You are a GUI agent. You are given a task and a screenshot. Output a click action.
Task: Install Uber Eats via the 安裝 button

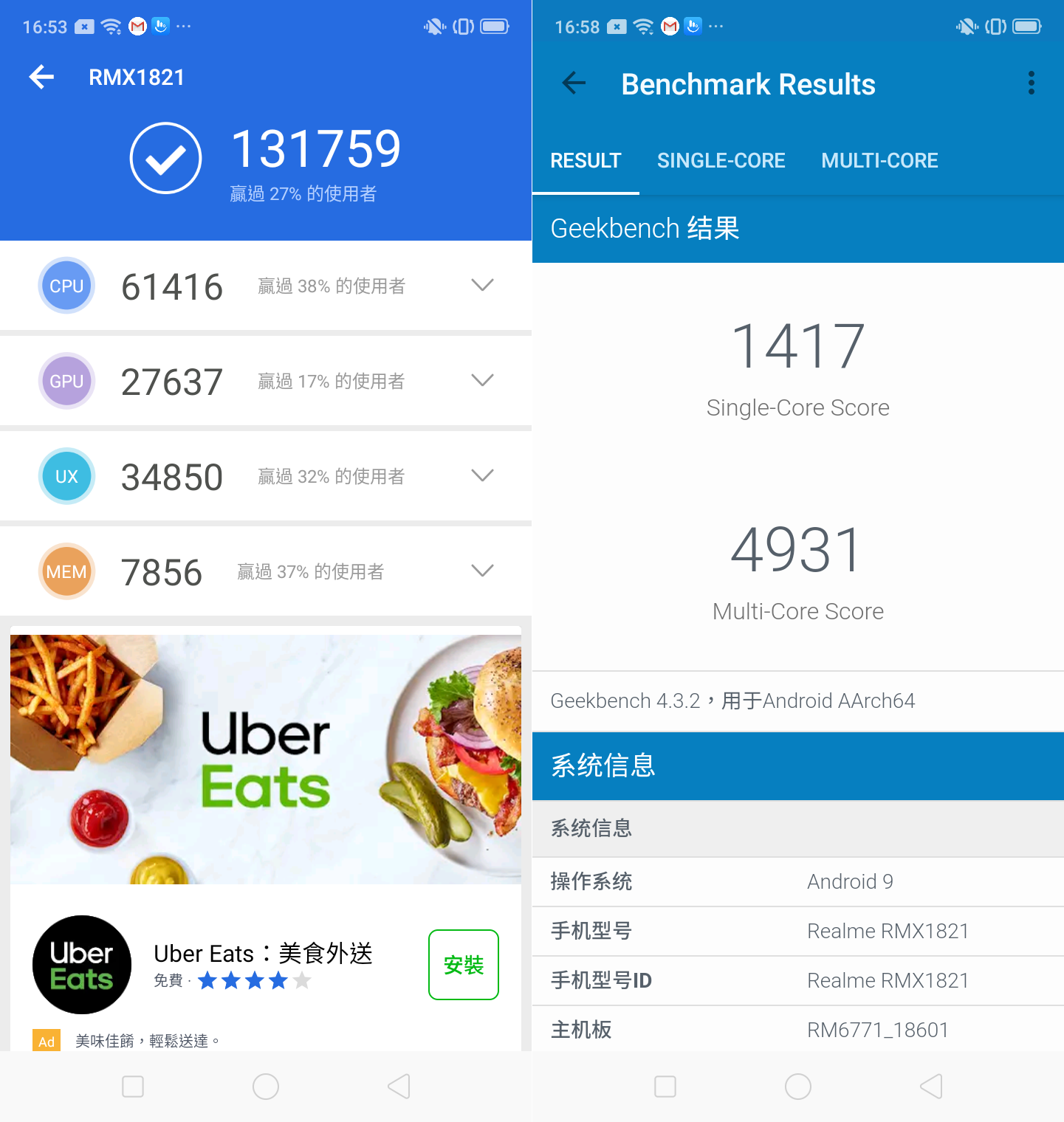(463, 965)
